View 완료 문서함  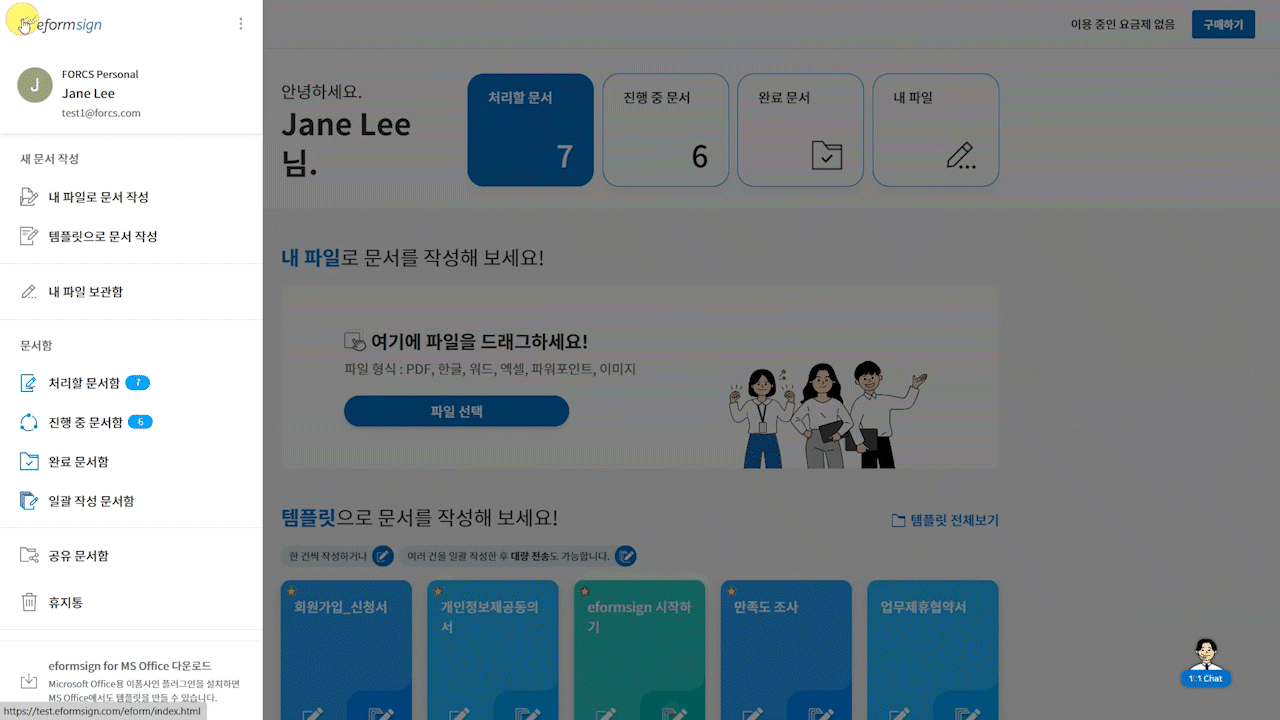click(x=78, y=462)
